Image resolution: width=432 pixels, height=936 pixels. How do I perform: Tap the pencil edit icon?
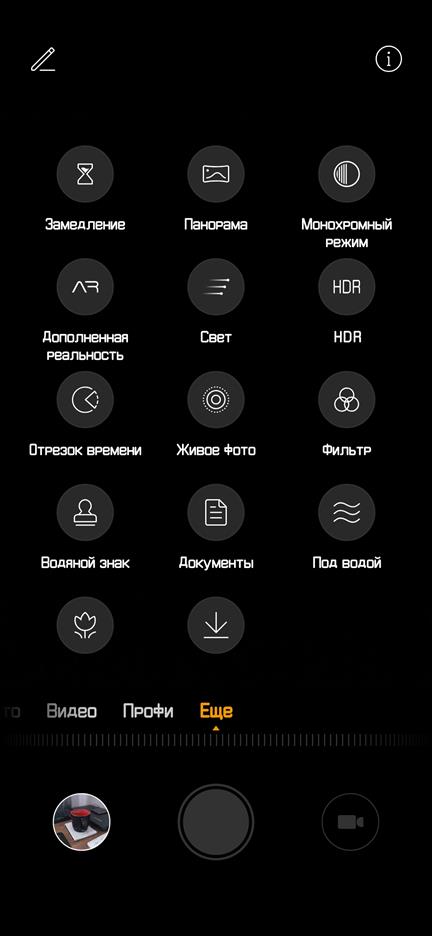click(x=43, y=59)
